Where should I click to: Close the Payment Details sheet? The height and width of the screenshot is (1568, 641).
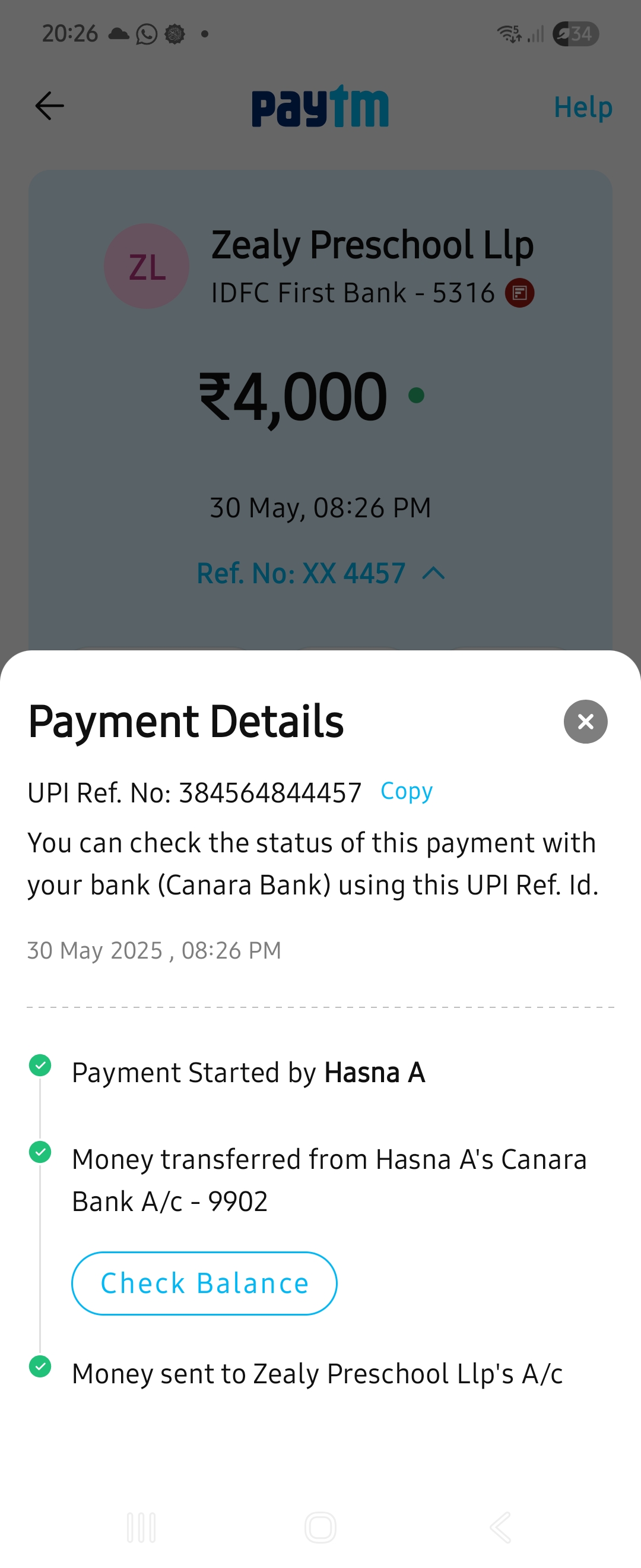pyautogui.click(x=585, y=721)
